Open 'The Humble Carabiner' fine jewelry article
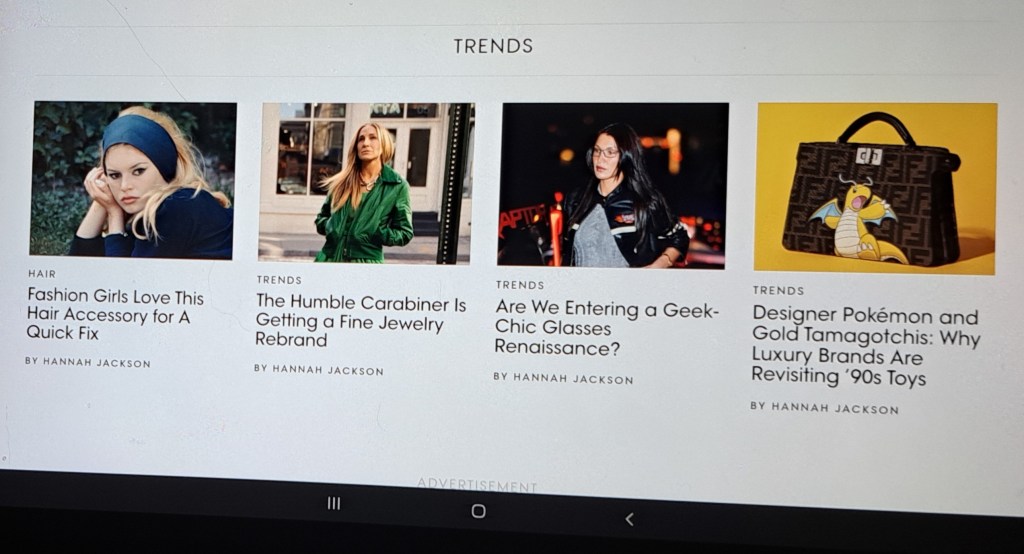Screen dimensions: 1024x554 pos(360,321)
